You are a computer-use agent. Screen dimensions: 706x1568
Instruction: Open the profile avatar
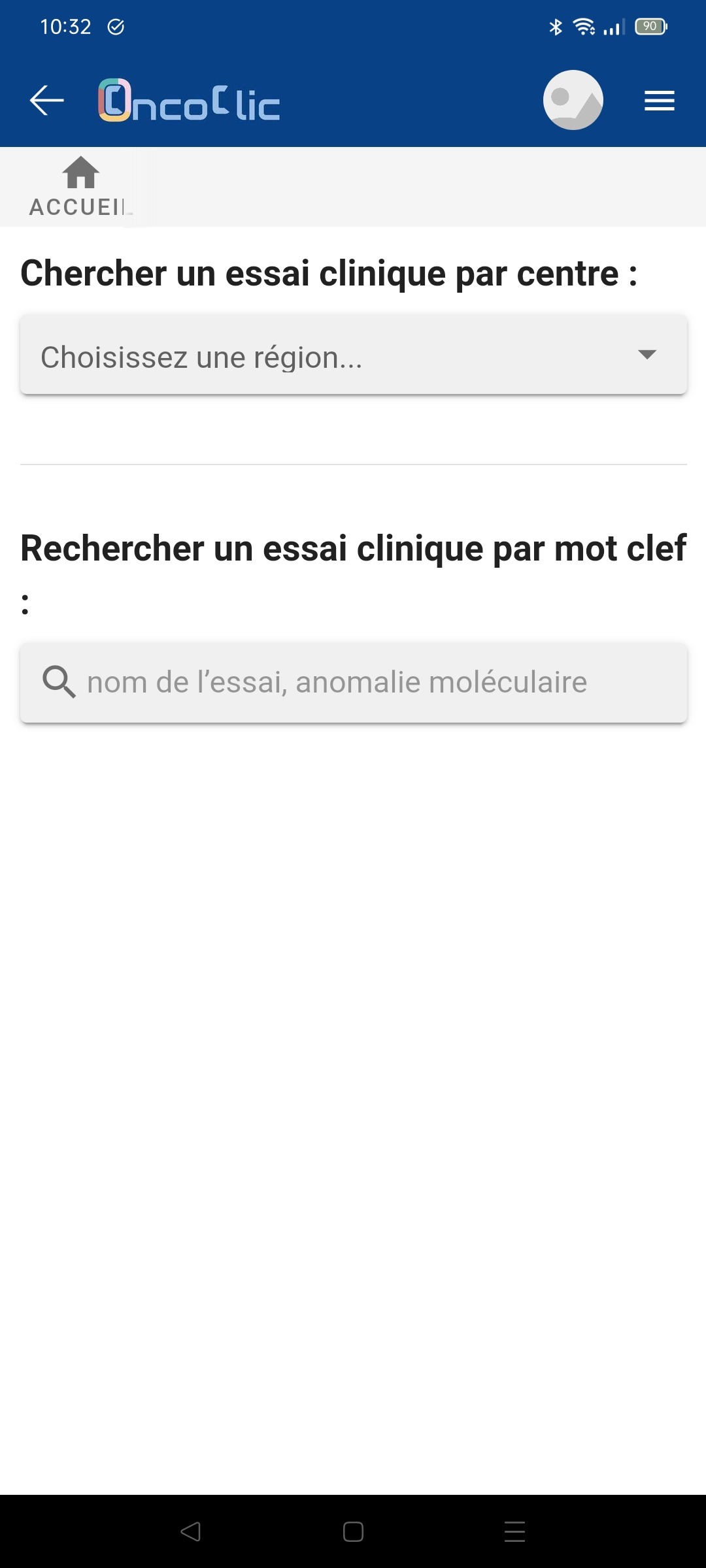pos(573,100)
